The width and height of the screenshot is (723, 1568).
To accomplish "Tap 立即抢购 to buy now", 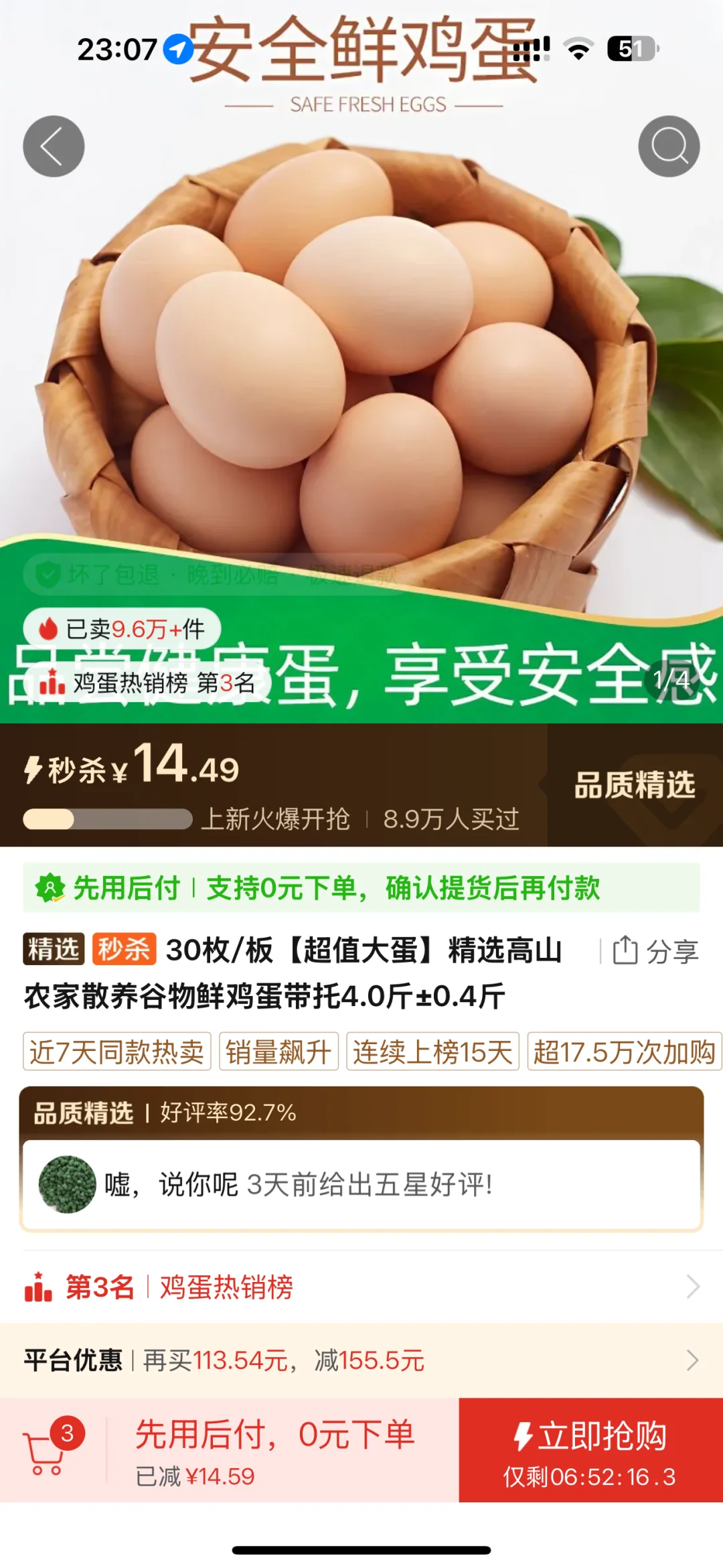I will 590,1450.
